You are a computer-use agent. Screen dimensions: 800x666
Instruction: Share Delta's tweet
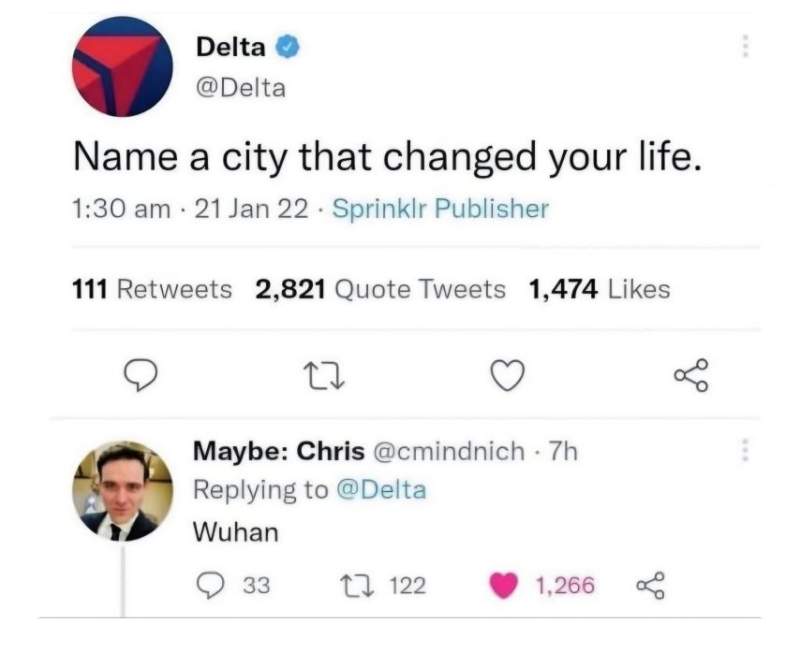[689, 375]
